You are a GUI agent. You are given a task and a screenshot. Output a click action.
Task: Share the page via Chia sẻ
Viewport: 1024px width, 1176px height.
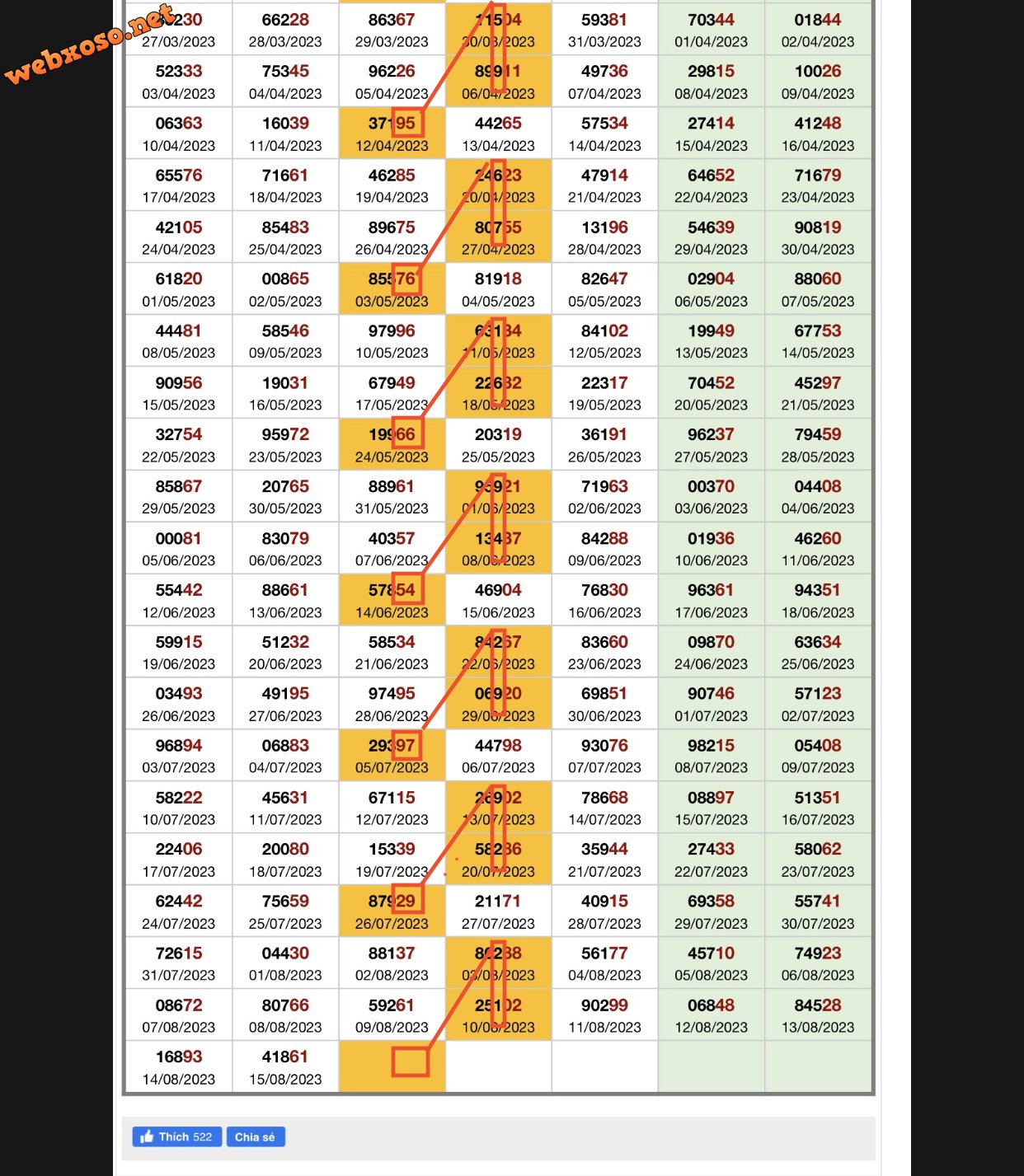coord(255,1136)
